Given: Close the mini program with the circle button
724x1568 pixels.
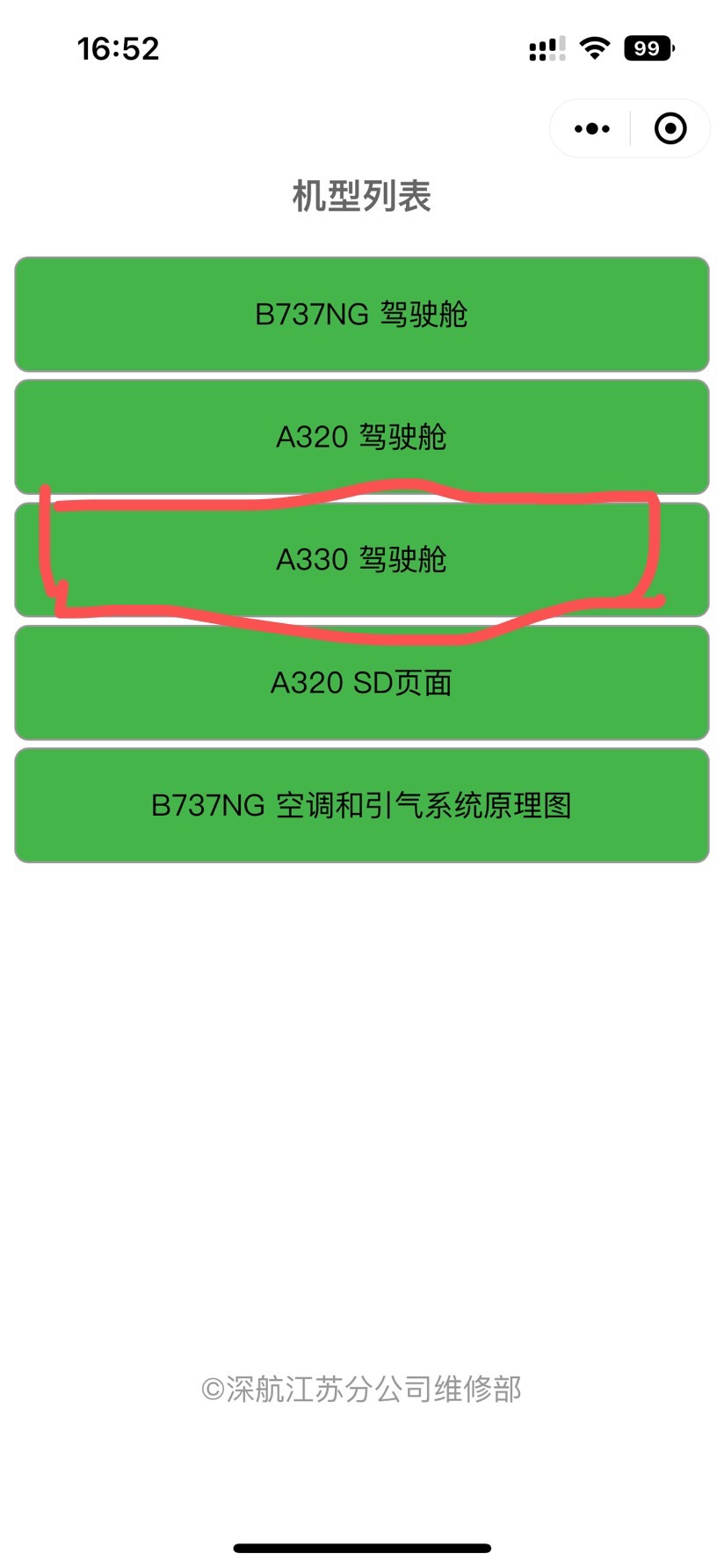Looking at the screenshot, I should coord(670,129).
